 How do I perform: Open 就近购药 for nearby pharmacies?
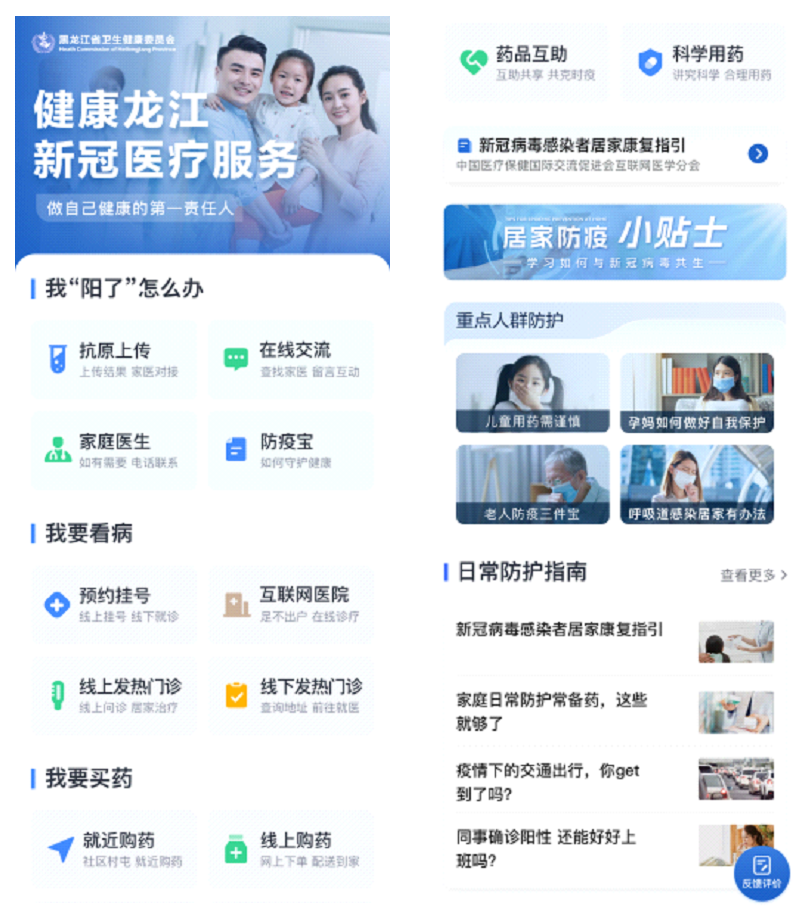[x=113, y=850]
